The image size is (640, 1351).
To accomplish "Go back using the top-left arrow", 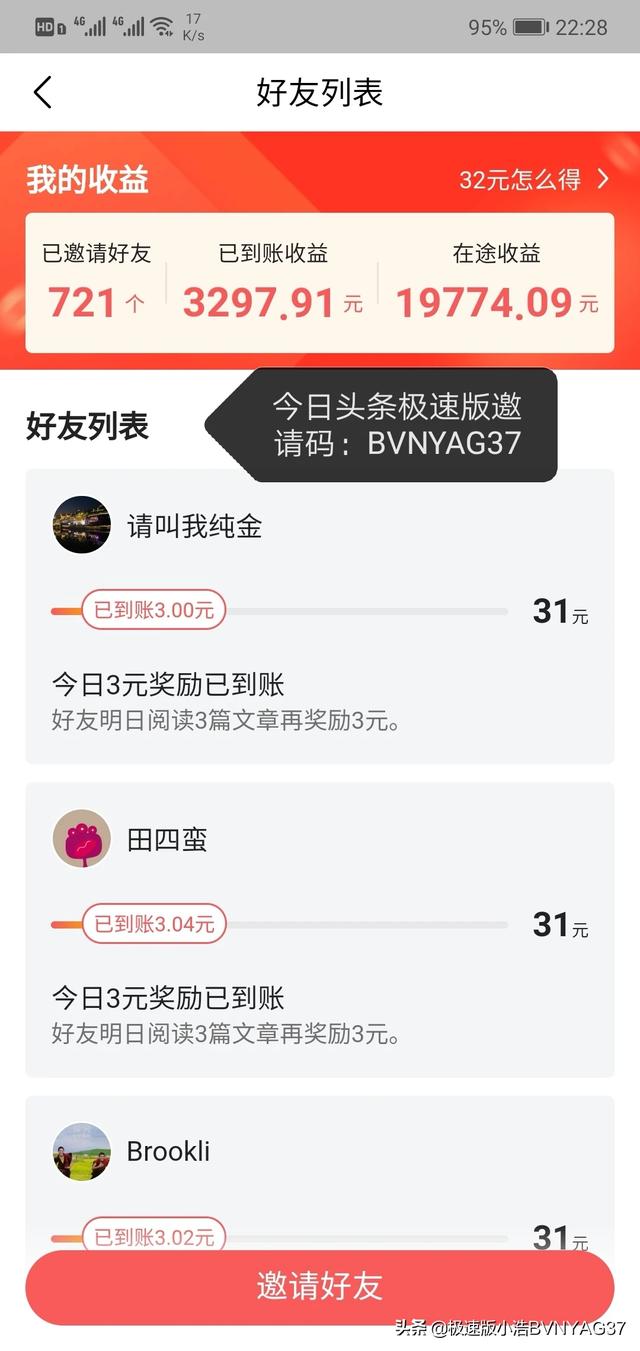I will coord(42,93).
